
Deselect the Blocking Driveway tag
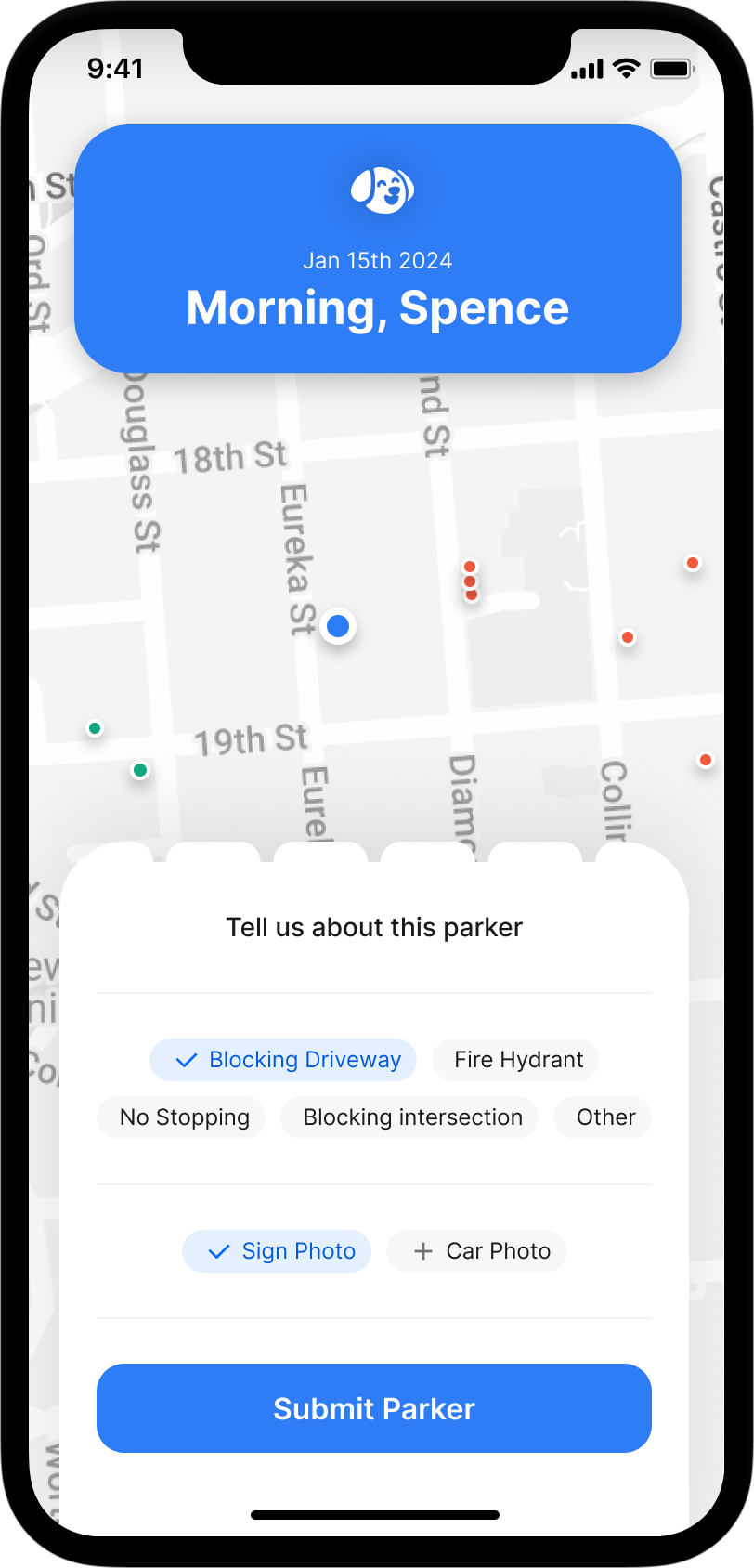click(283, 1060)
